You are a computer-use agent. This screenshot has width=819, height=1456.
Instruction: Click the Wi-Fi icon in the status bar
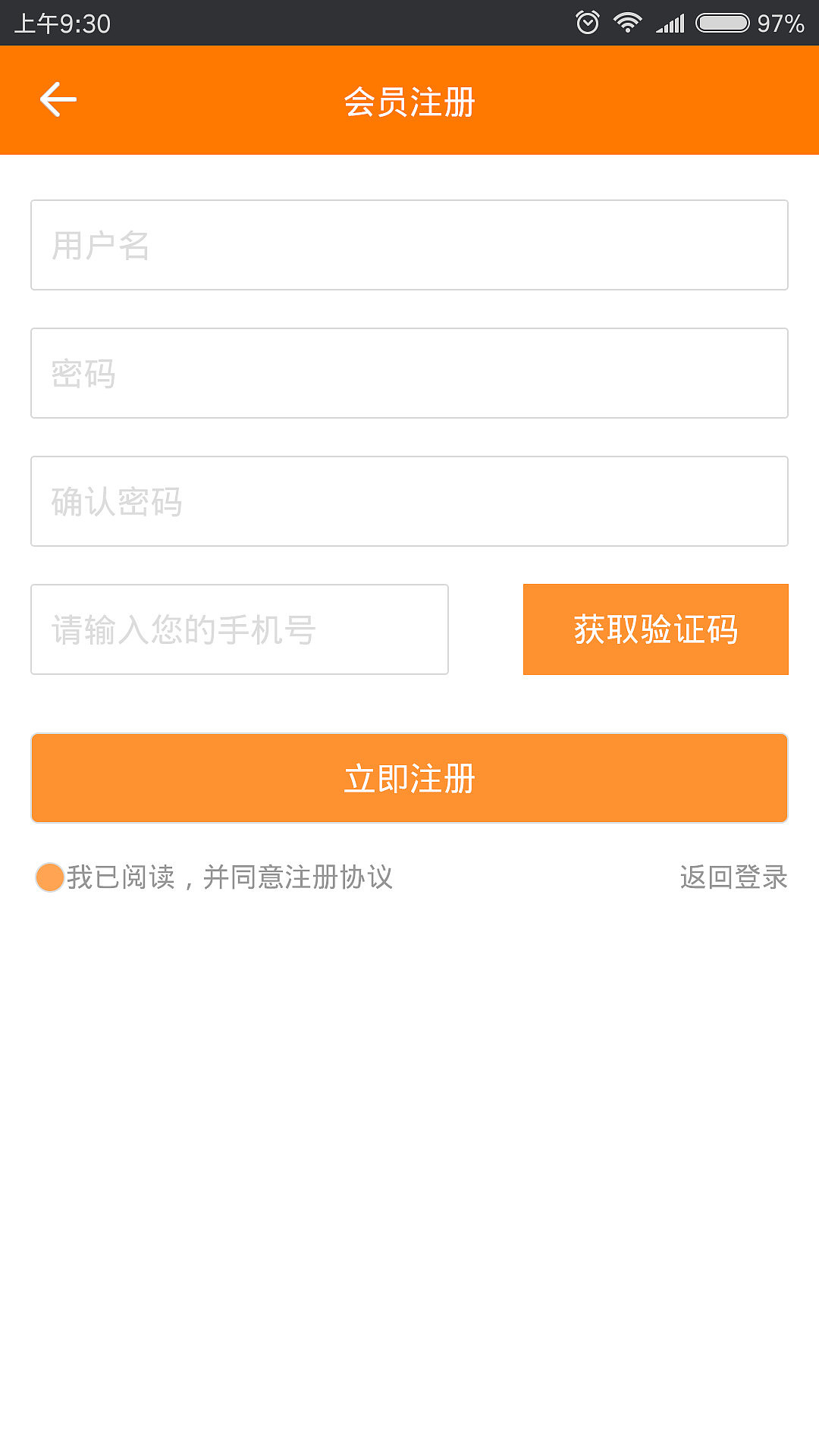pyautogui.click(x=629, y=23)
